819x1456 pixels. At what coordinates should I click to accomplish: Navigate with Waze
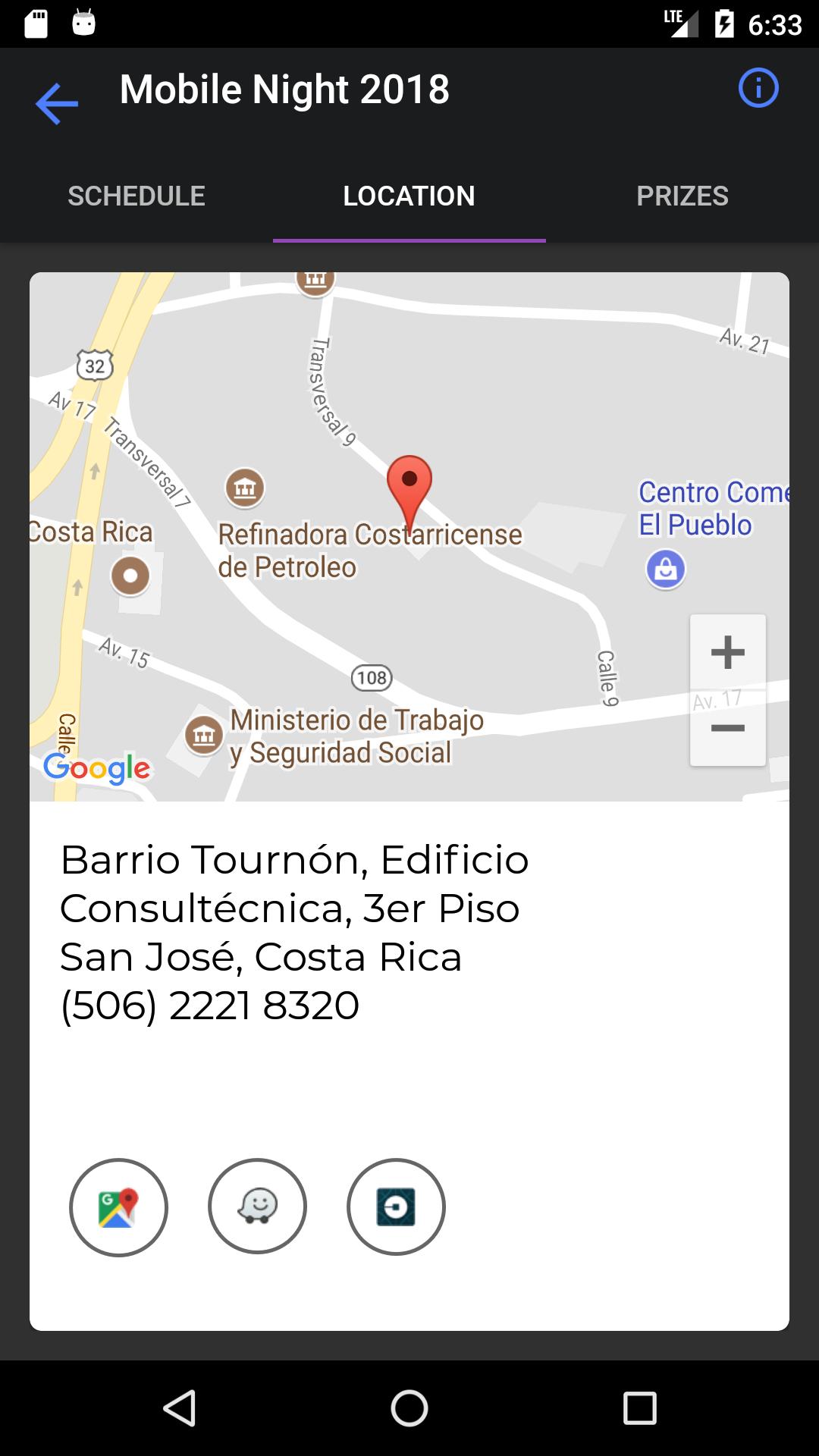(257, 1207)
